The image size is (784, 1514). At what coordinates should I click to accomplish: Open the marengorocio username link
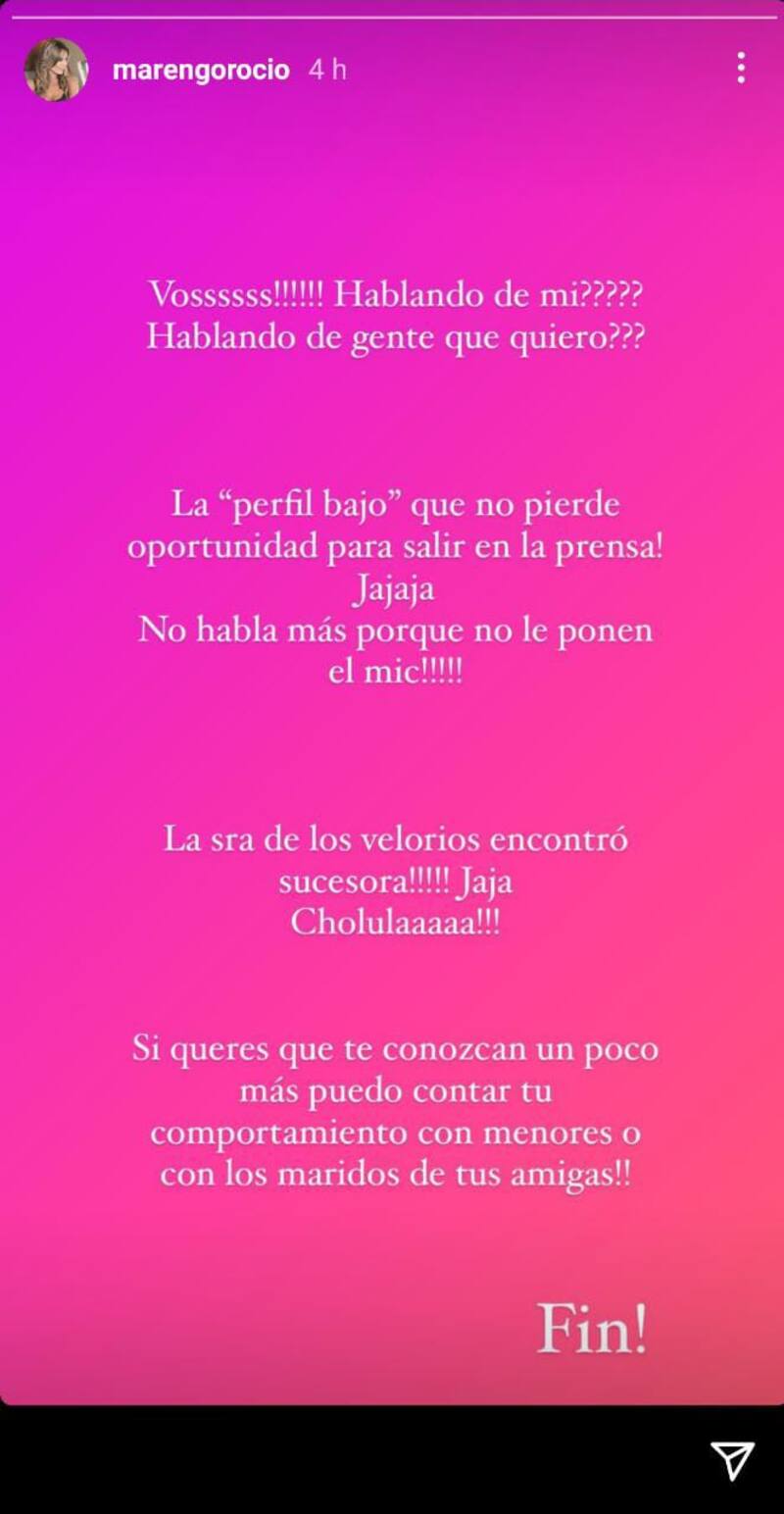coord(201,71)
